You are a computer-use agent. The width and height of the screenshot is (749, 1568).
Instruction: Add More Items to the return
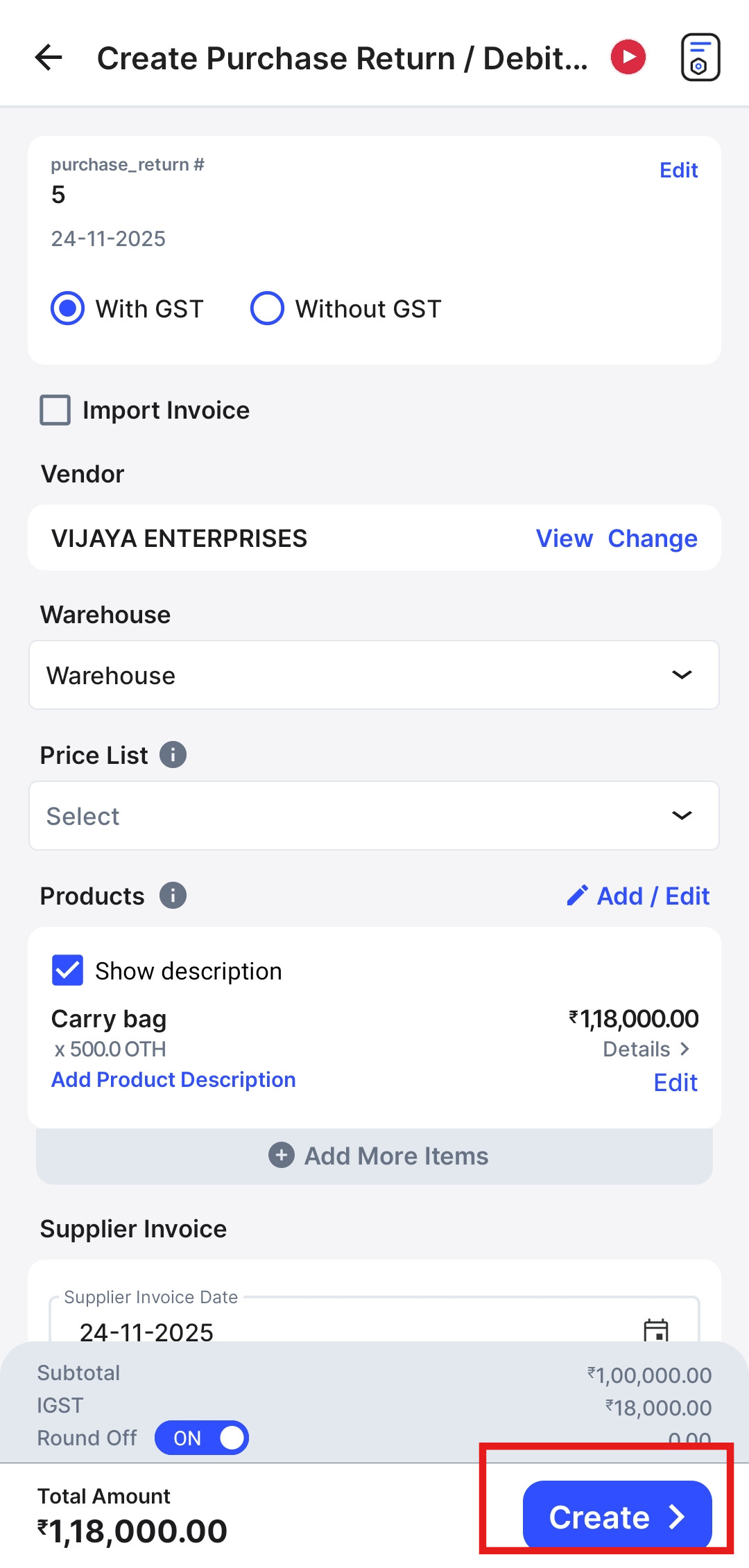[x=378, y=1156]
